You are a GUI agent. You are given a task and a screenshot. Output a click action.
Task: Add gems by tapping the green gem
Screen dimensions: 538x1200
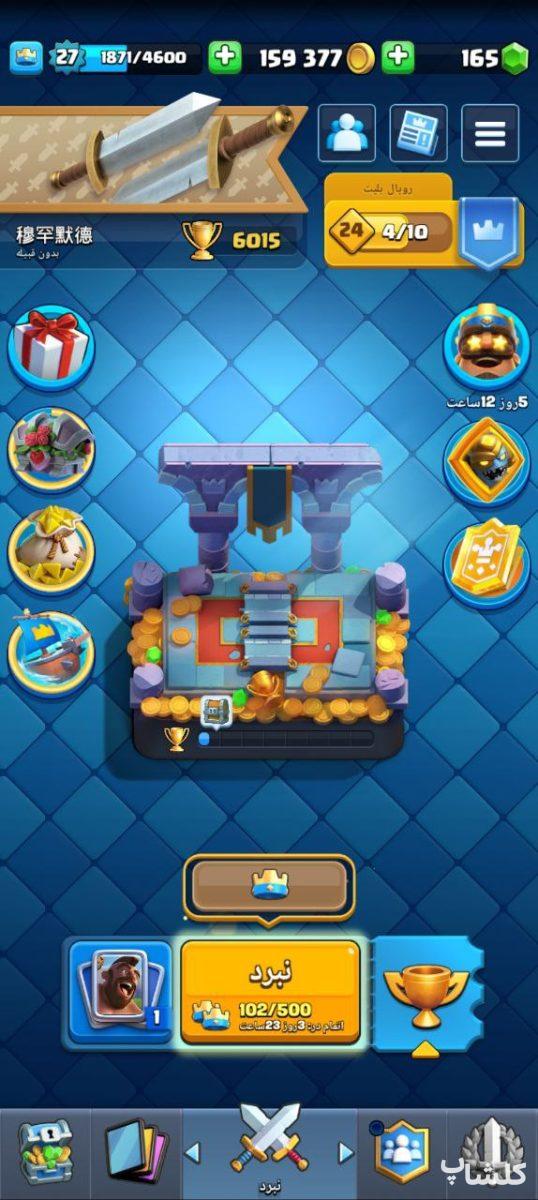click(x=514, y=57)
